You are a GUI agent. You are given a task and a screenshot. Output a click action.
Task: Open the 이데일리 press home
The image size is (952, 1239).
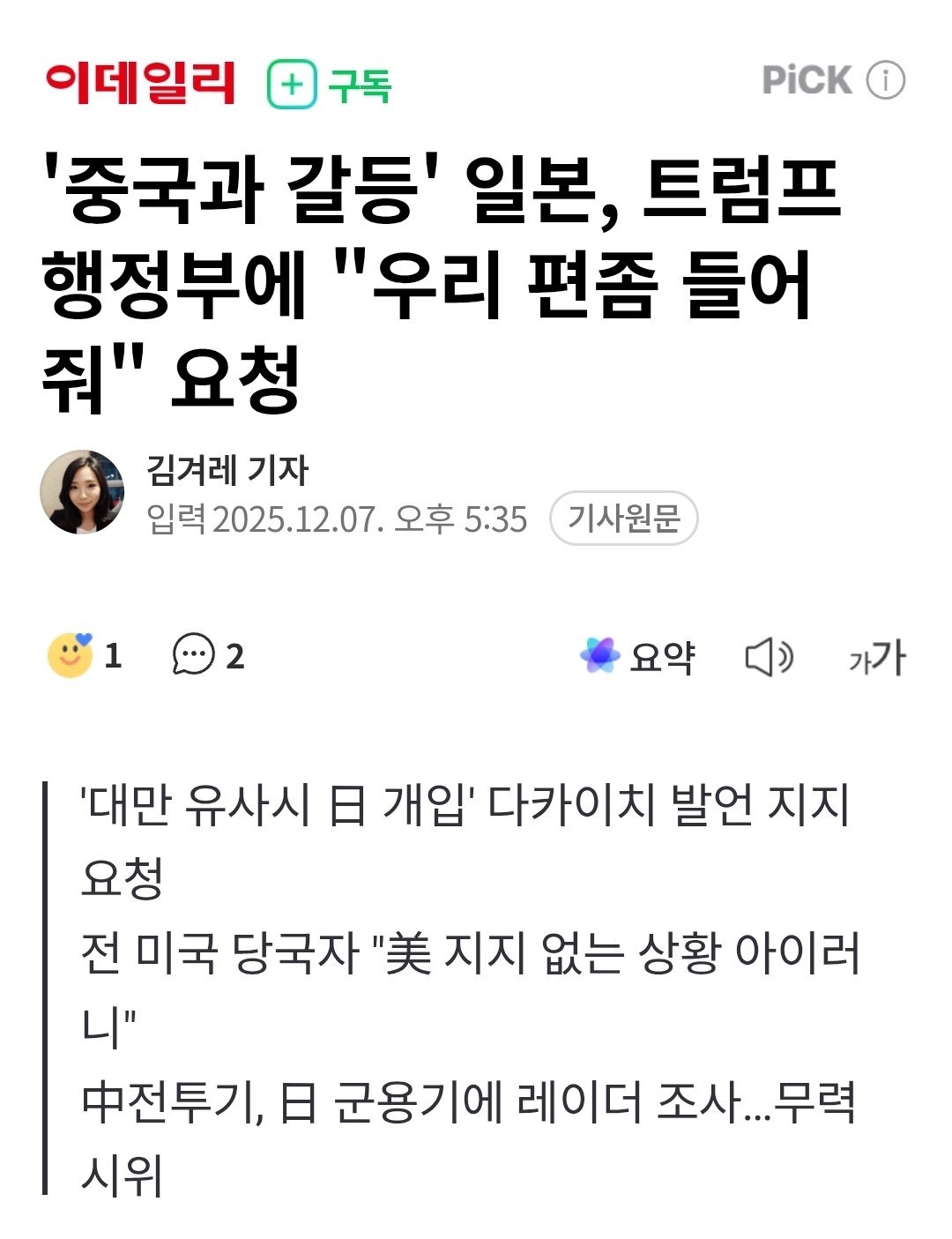(x=141, y=83)
